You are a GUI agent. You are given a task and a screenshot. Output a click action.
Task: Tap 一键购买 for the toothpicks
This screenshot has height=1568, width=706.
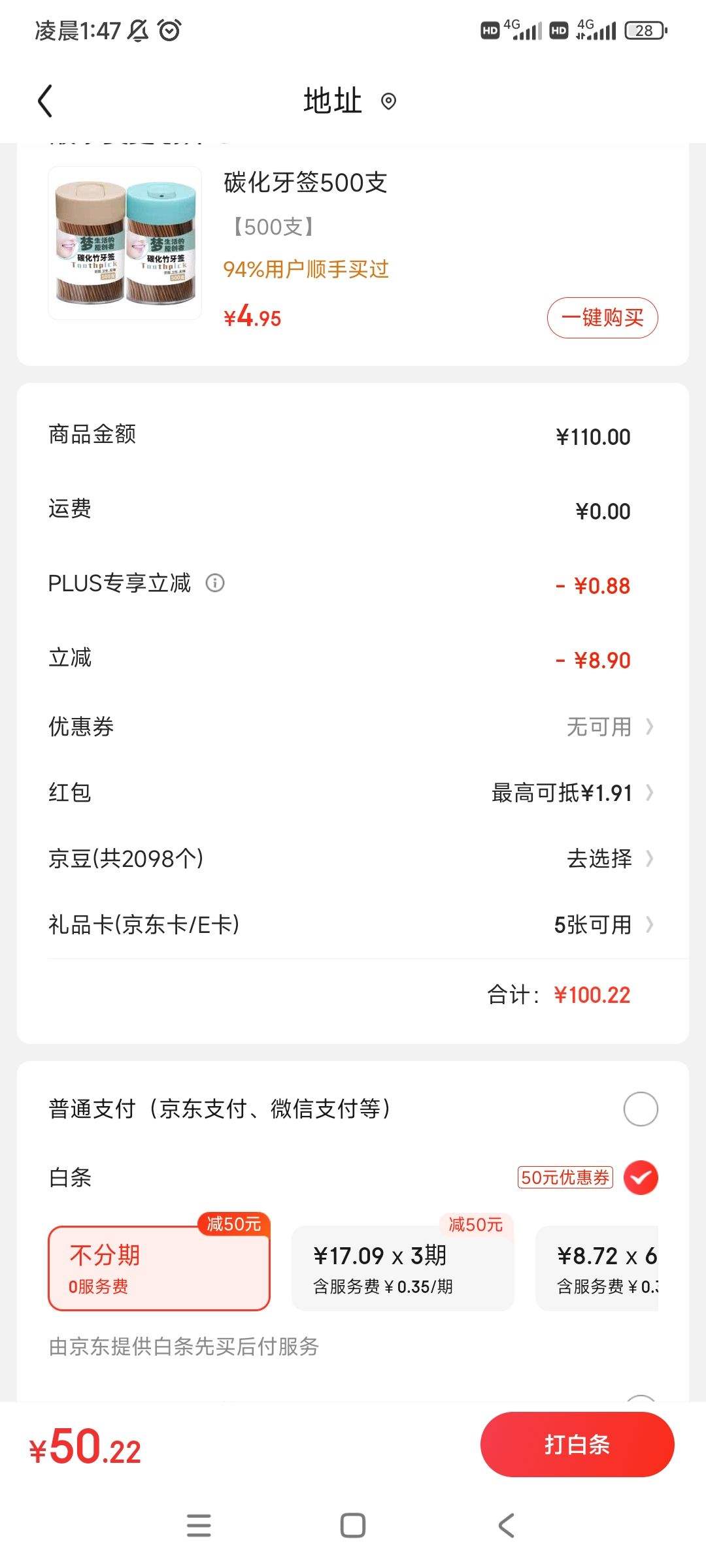tap(602, 318)
